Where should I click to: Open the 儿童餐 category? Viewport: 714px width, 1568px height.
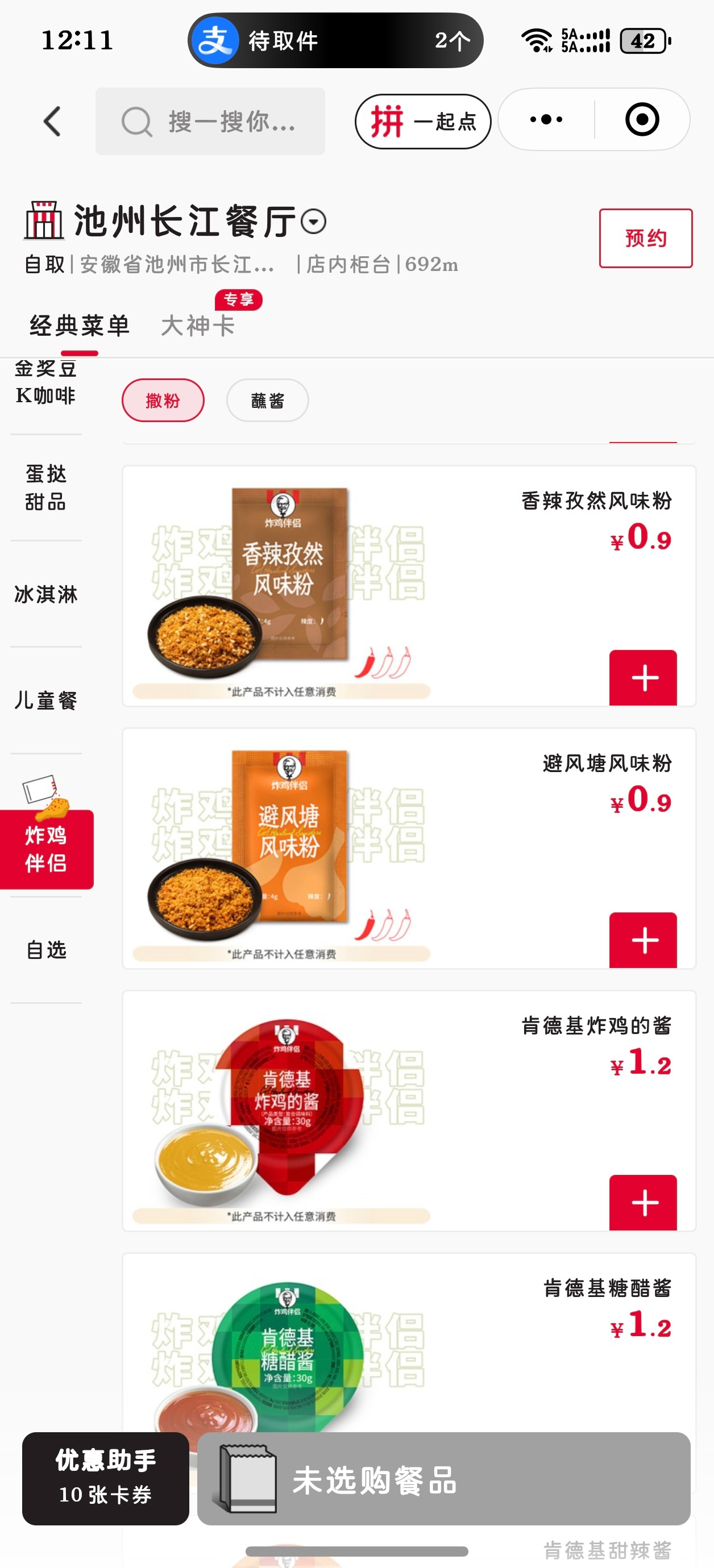point(45,700)
